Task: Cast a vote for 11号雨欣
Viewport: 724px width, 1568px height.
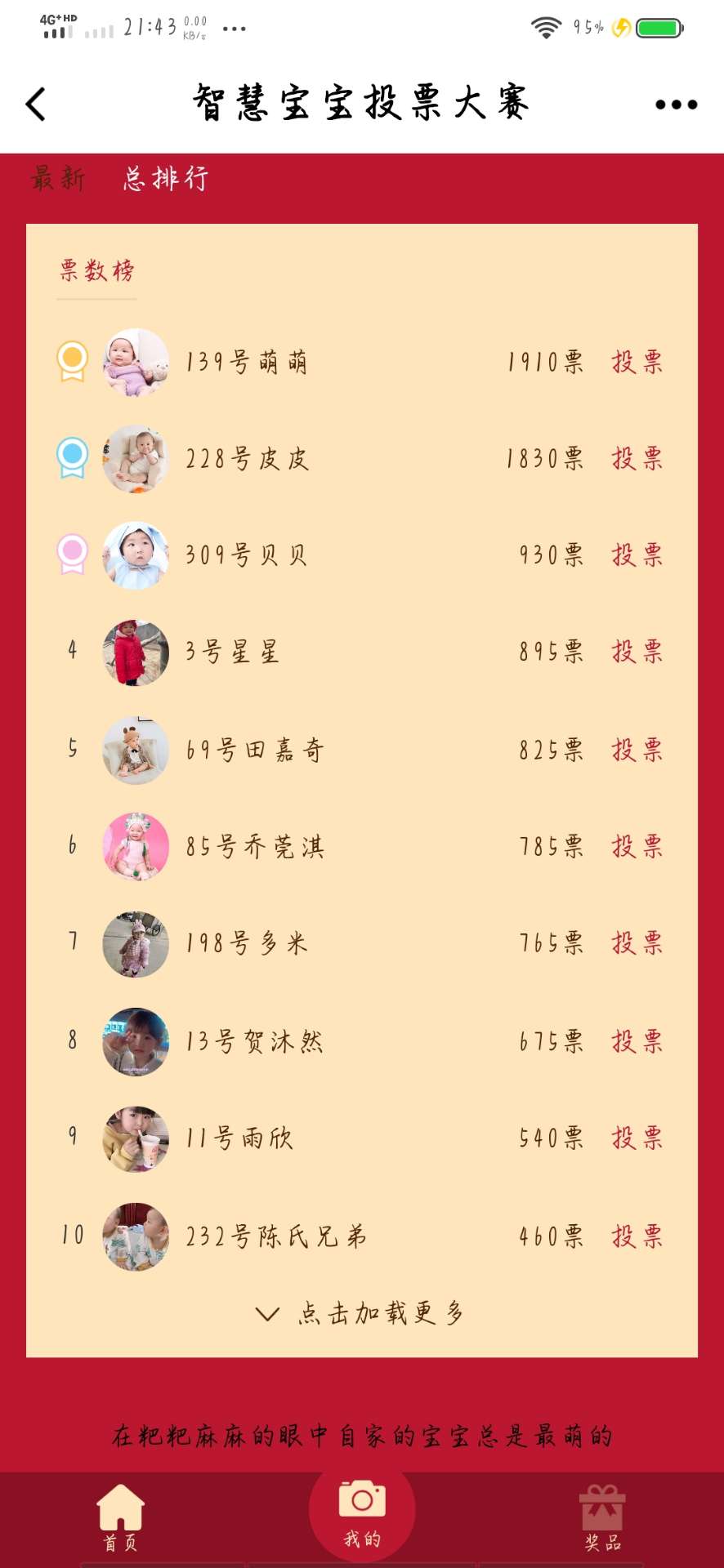Action: pos(637,1138)
